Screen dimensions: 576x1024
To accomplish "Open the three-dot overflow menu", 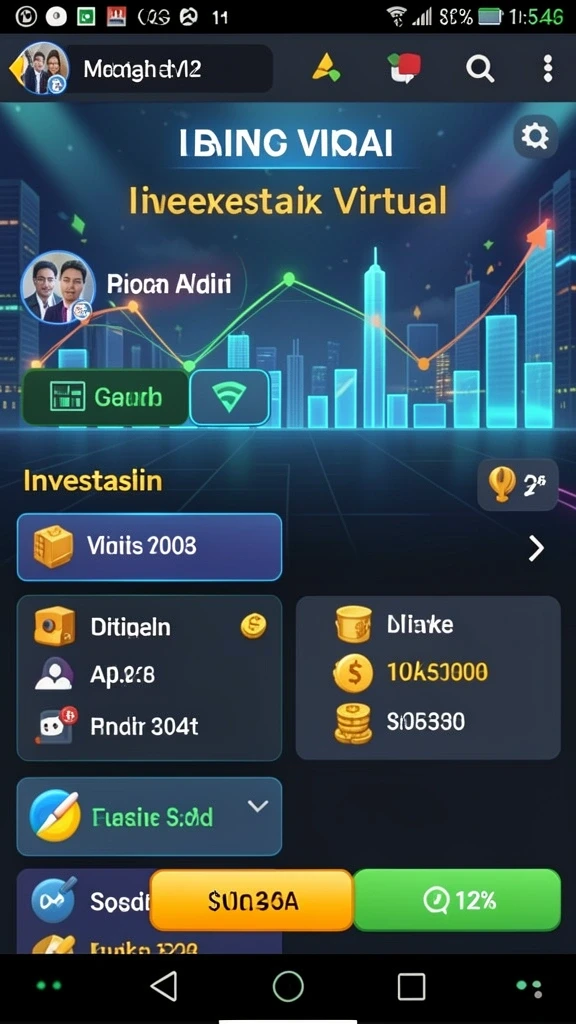I will [548, 69].
